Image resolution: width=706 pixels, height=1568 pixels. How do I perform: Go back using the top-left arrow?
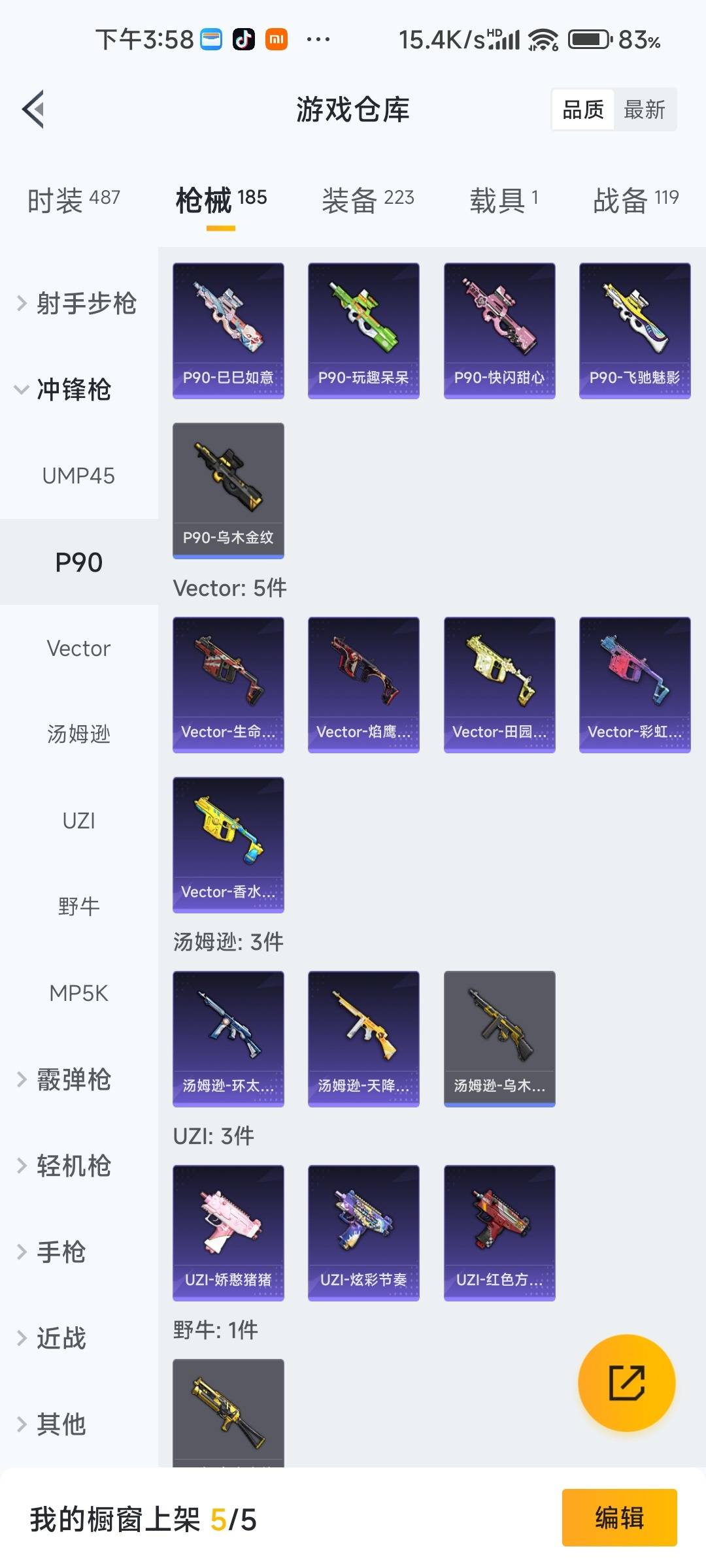(x=34, y=109)
